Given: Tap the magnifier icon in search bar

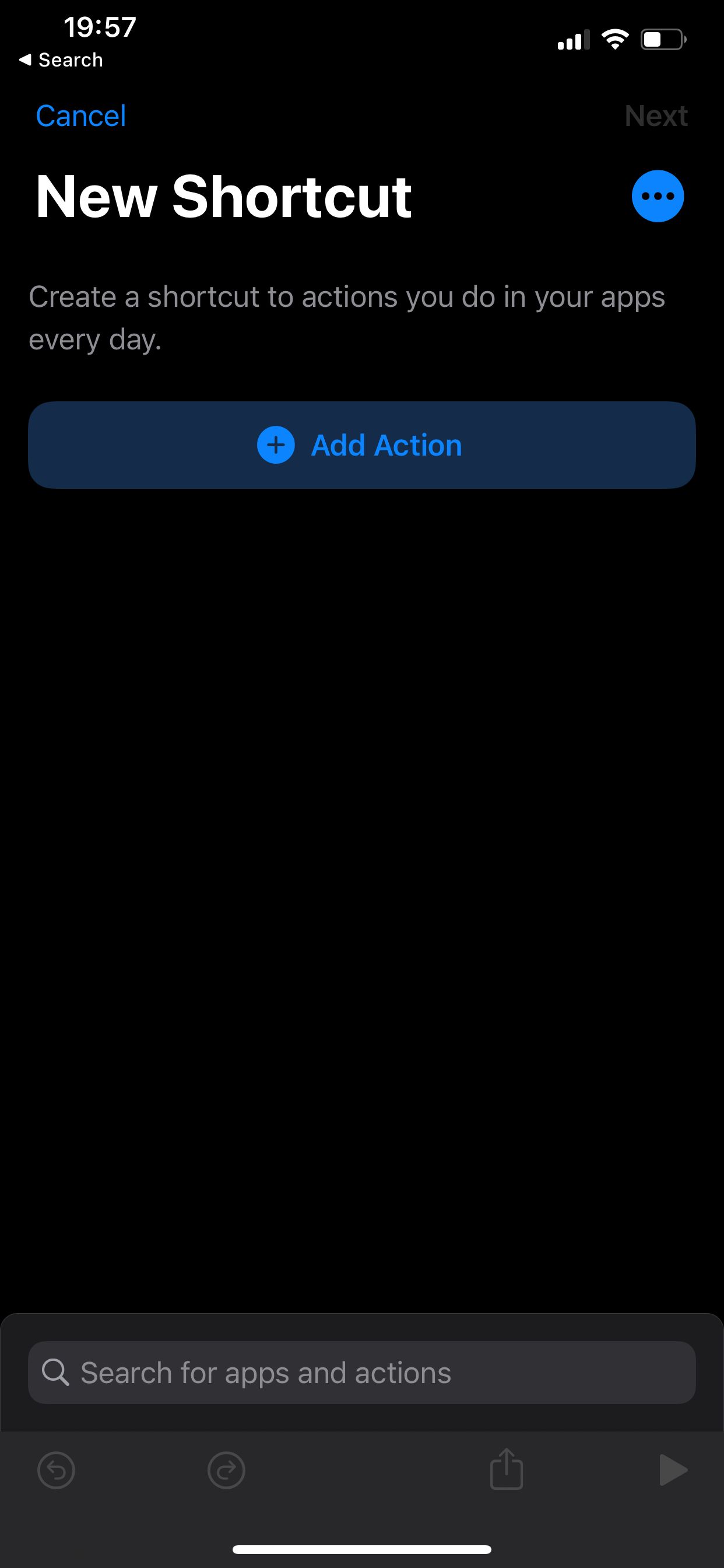Looking at the screenshot, I should click(x=57, y=1373).
